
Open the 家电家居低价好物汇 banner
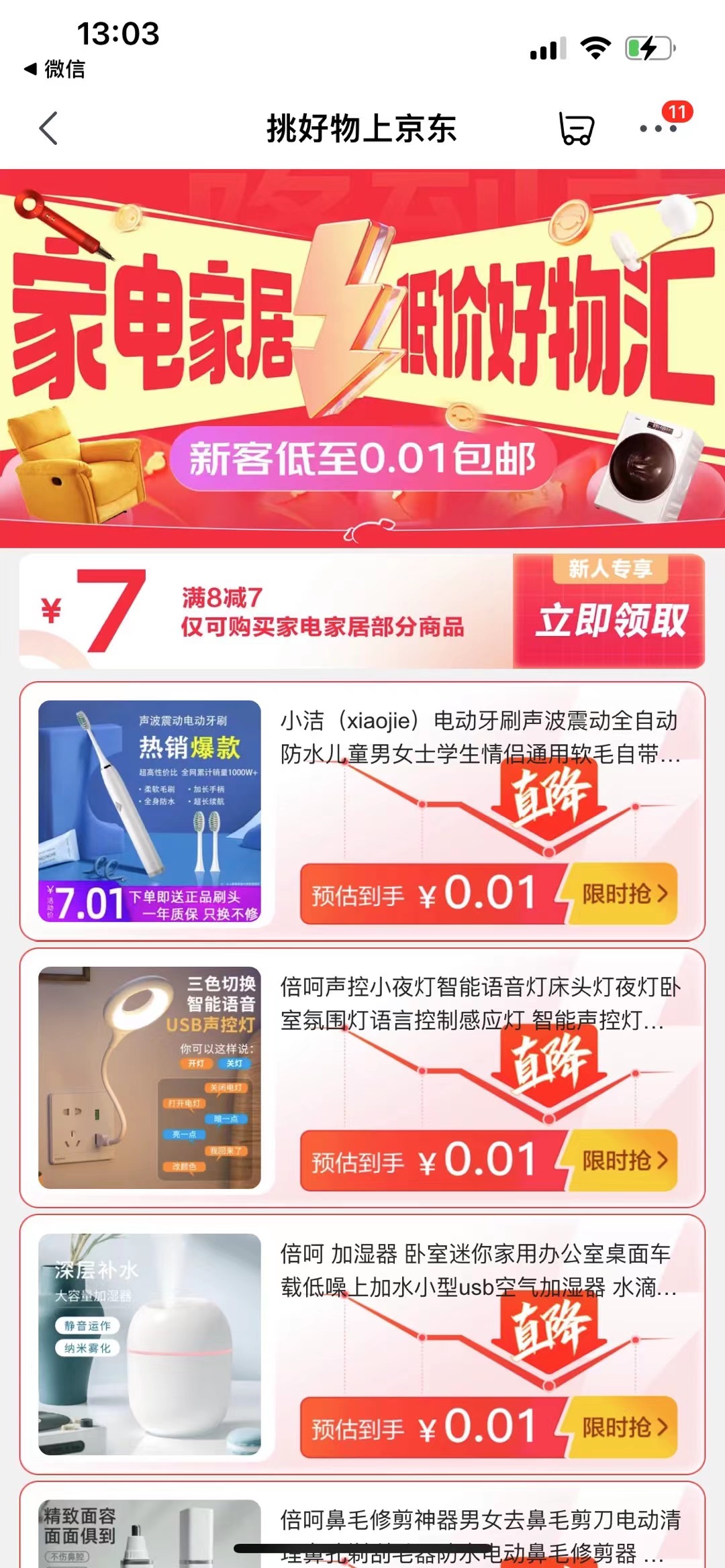click(x=362, y=356)
